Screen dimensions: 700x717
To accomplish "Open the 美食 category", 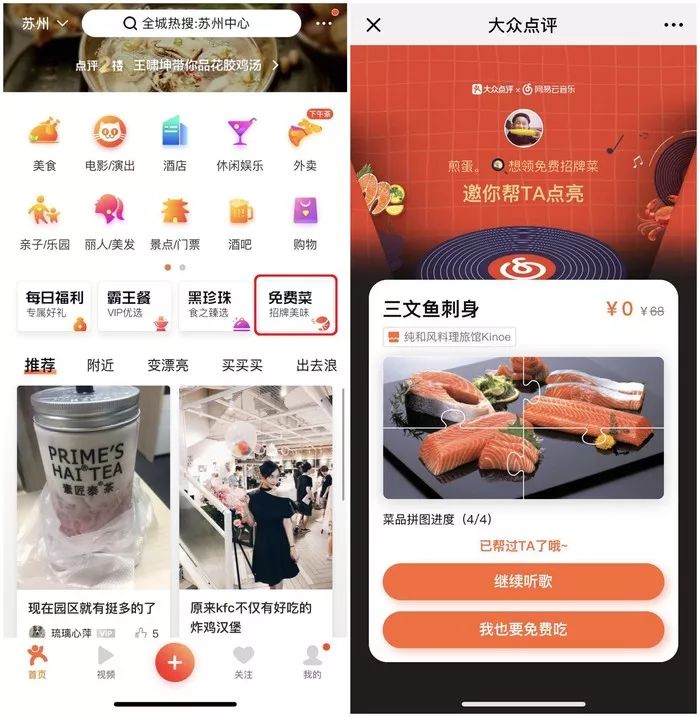I will pos(44,143).
